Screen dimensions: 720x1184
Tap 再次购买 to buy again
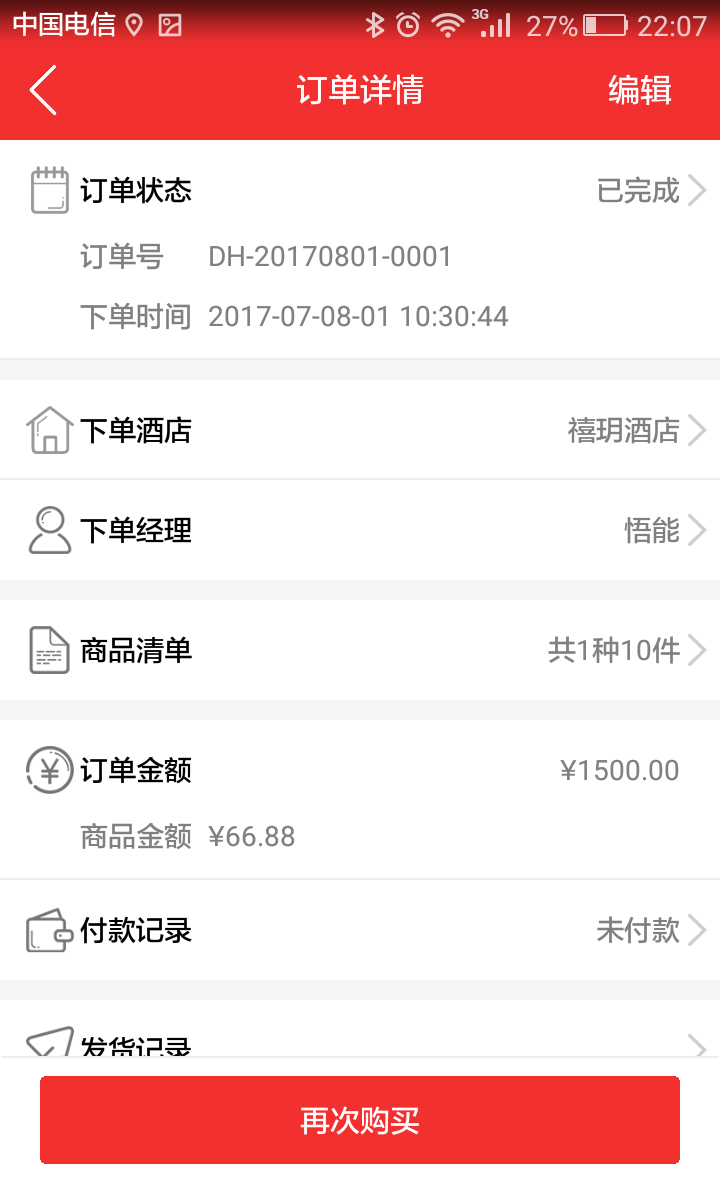point(360,1120)
